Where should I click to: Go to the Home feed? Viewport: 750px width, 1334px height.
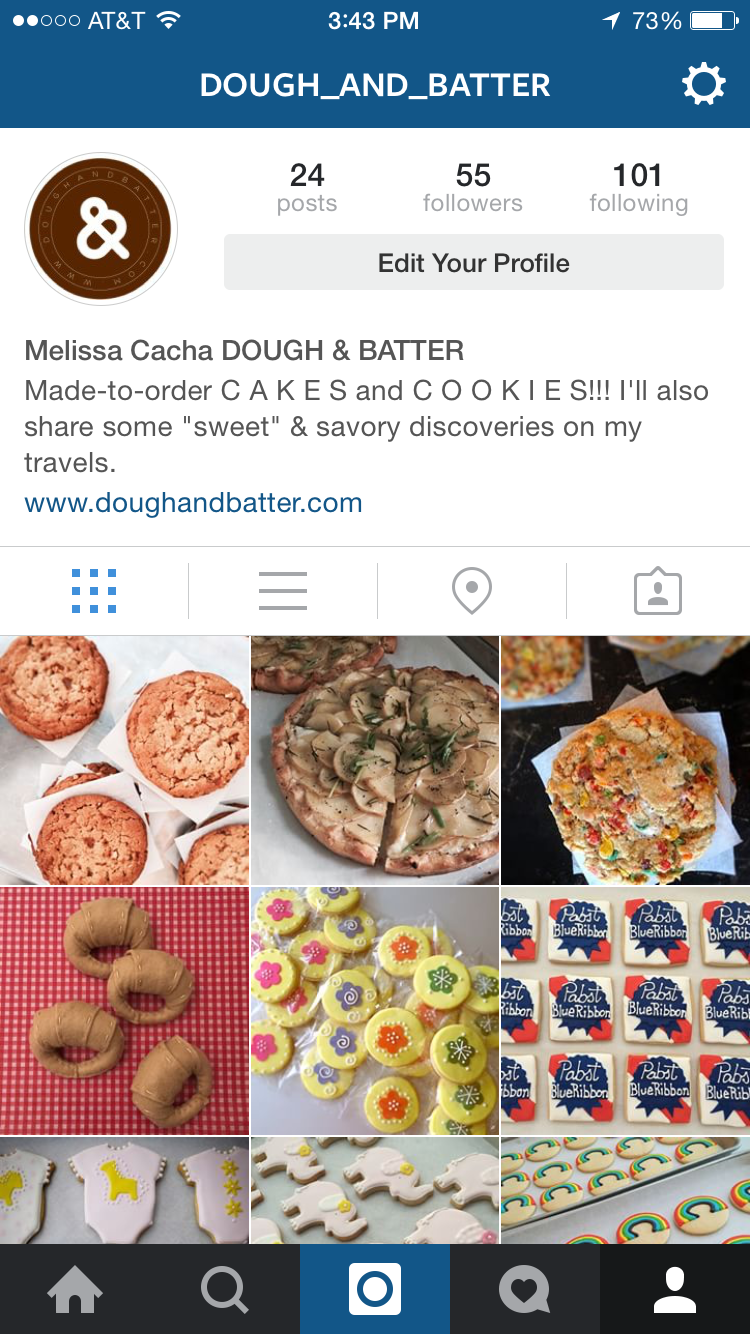click(x=75, y=1289)
